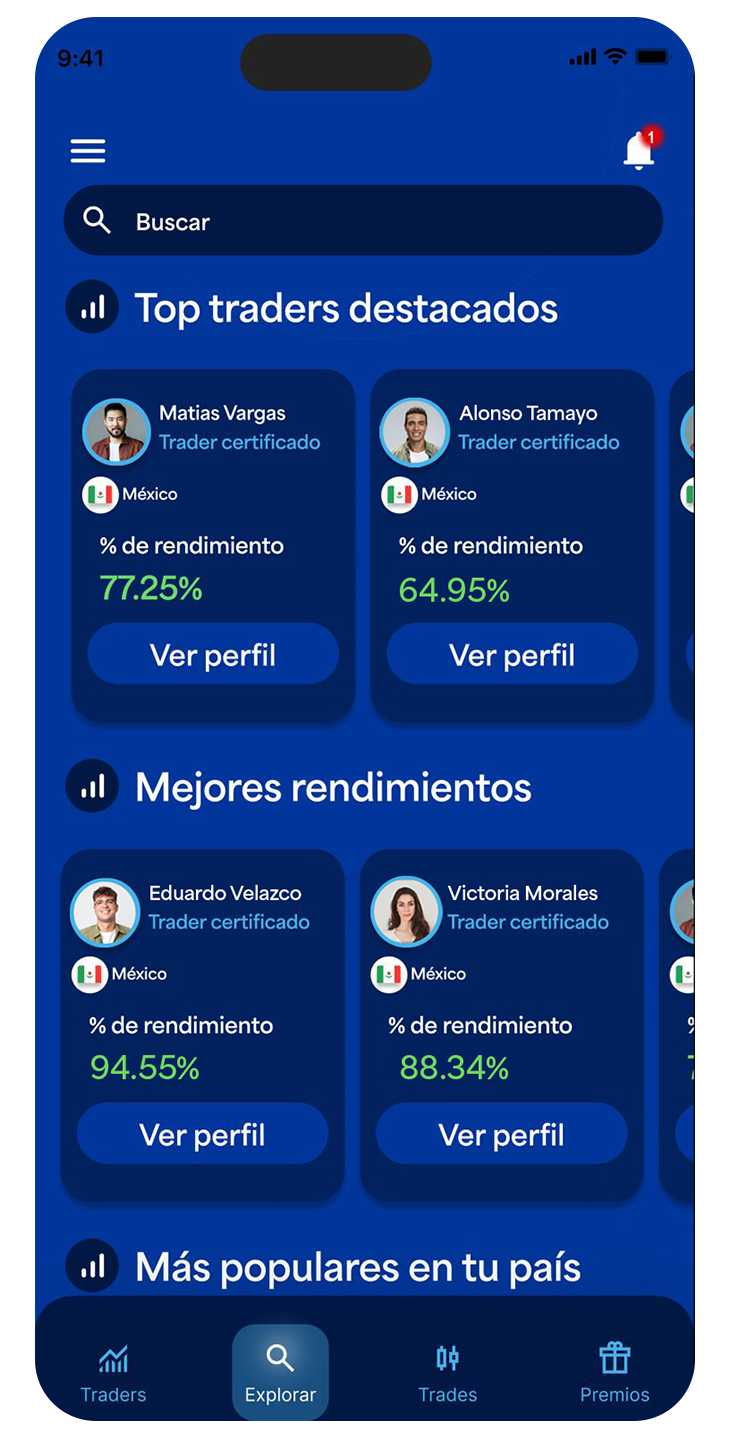Click the Mexico flag on Matias Vargas card
Viewport: 731px width, 1435px height.
97,493
